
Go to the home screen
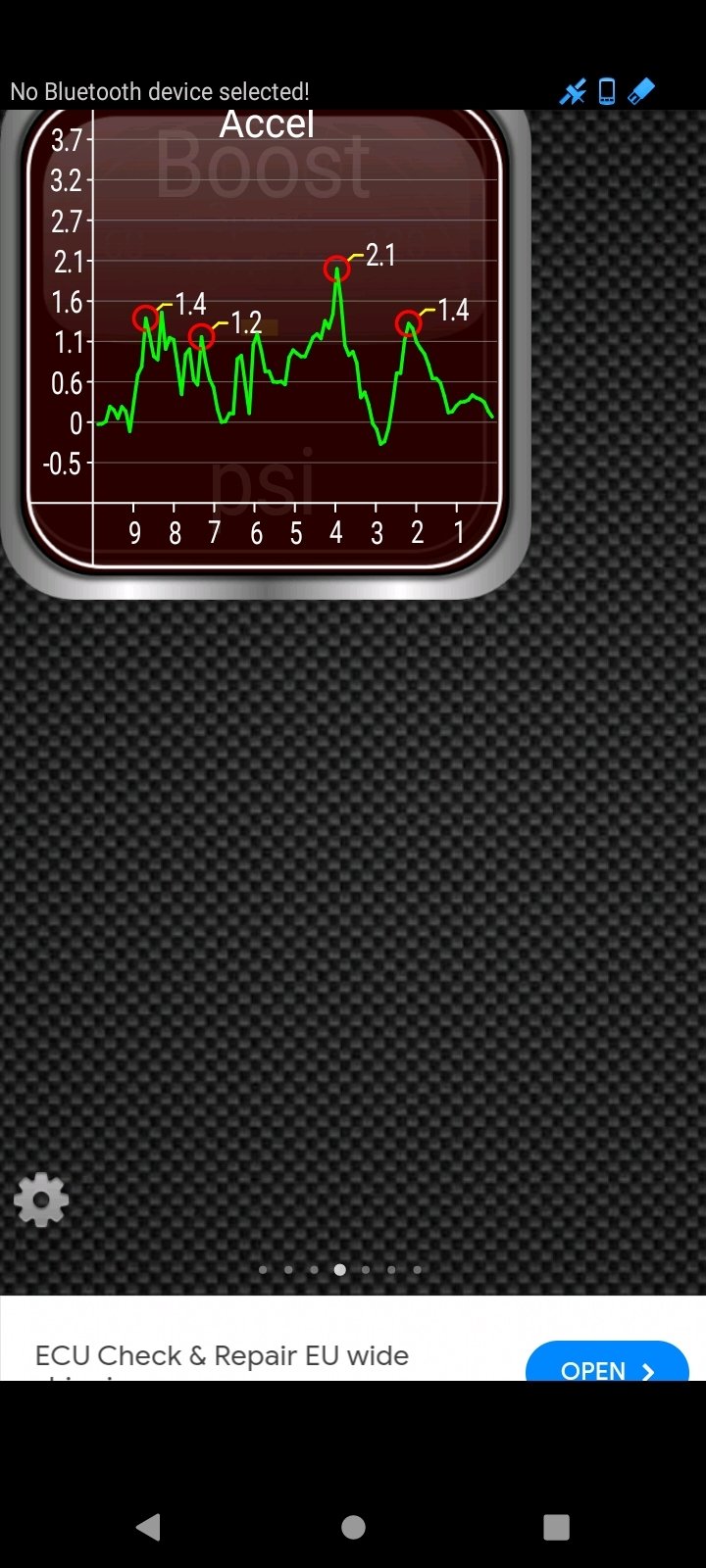[x=353, y=1526]
